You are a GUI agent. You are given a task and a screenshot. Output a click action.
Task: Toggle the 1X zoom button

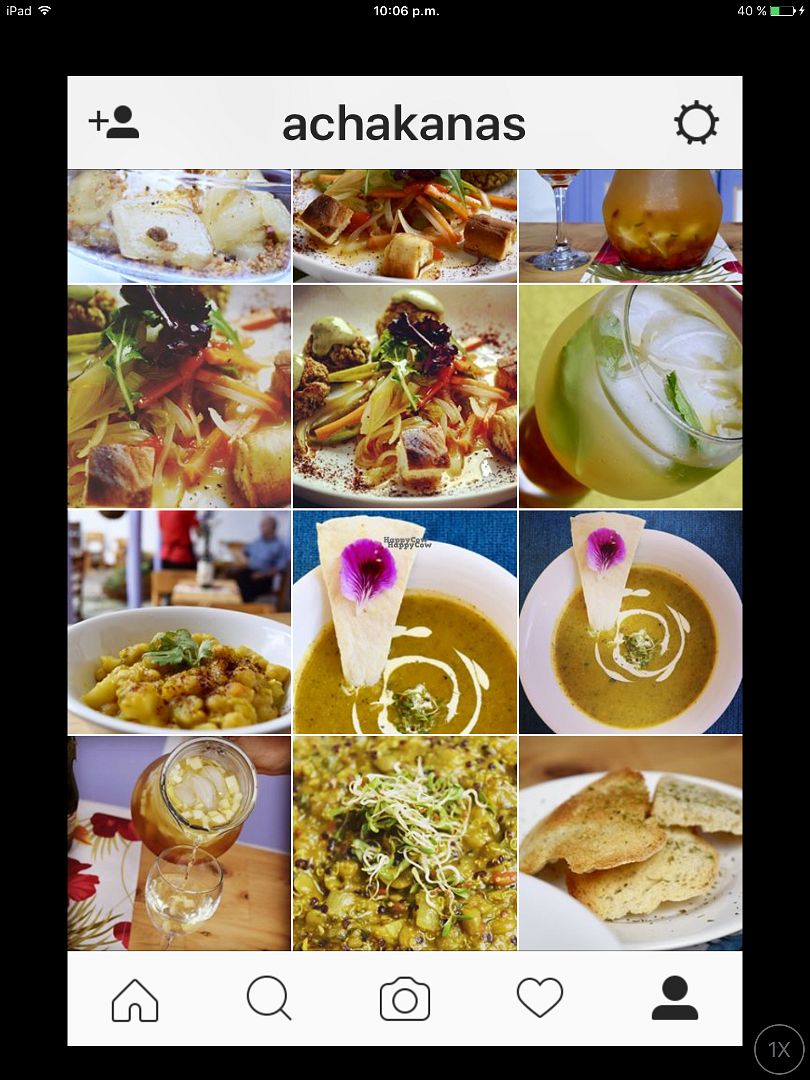coord(779,1049)
